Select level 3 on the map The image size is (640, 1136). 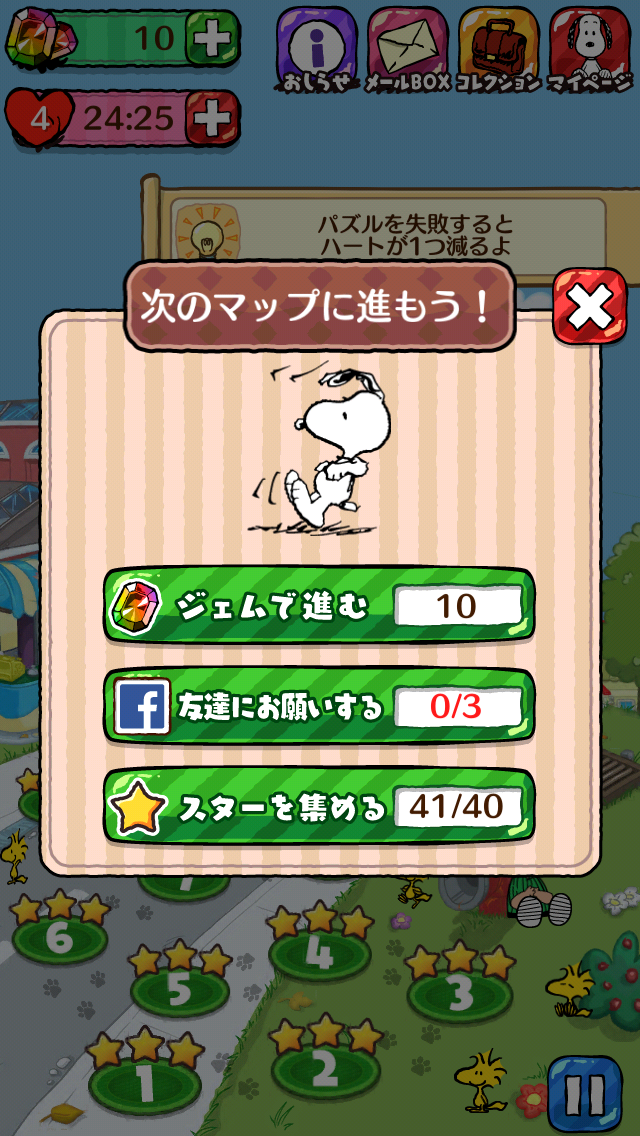pos(459,994)
